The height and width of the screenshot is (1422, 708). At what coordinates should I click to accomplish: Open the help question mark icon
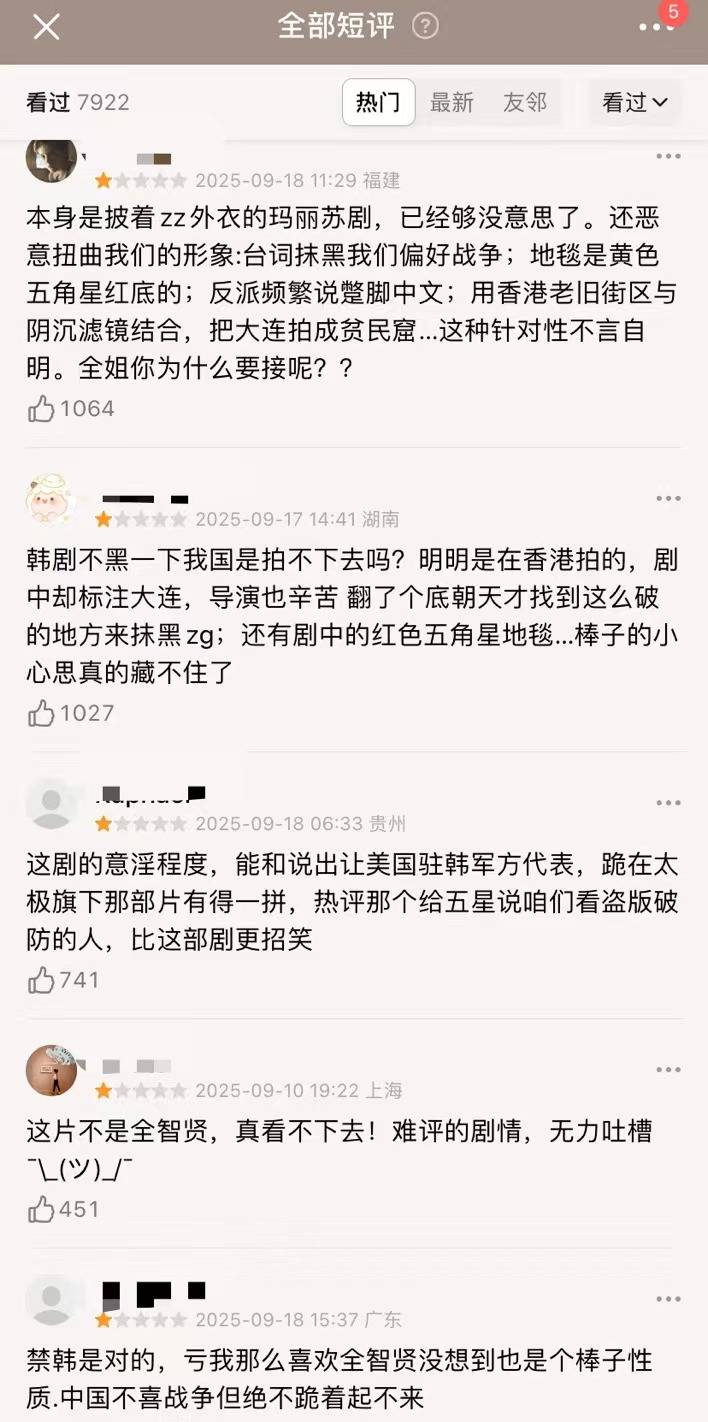coord(425,26)
